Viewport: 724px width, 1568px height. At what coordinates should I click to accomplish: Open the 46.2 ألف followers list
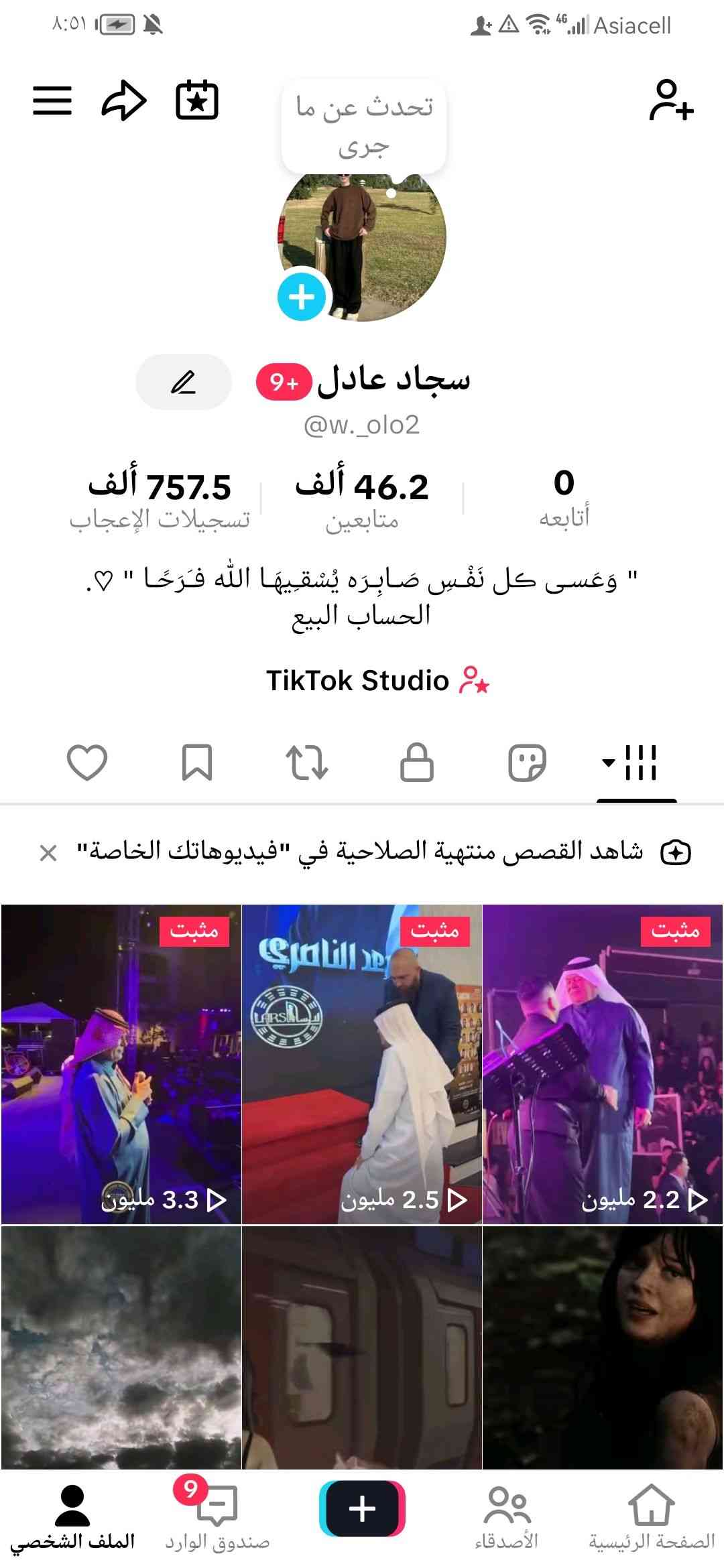coord(362,499)
